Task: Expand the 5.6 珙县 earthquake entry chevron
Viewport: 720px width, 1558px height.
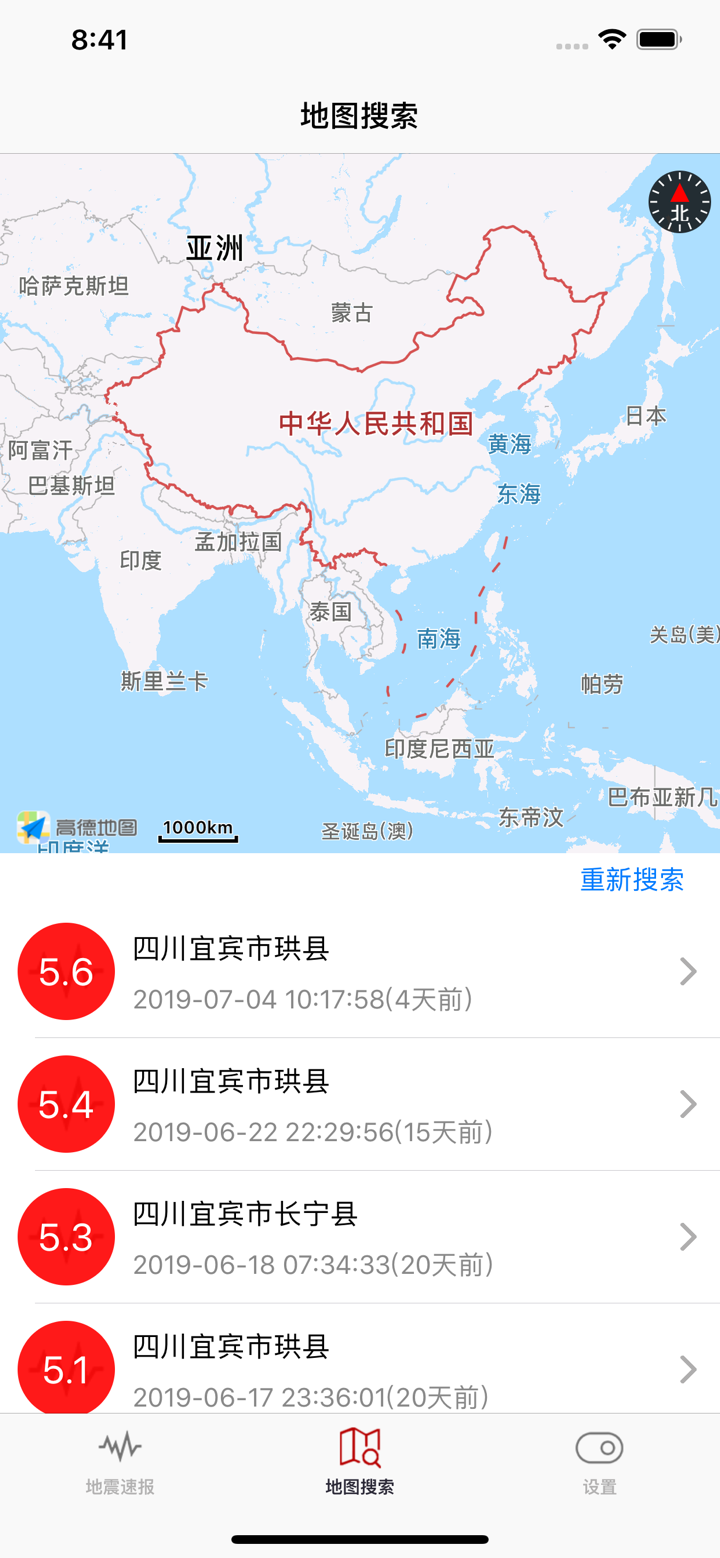Action: 687,971
